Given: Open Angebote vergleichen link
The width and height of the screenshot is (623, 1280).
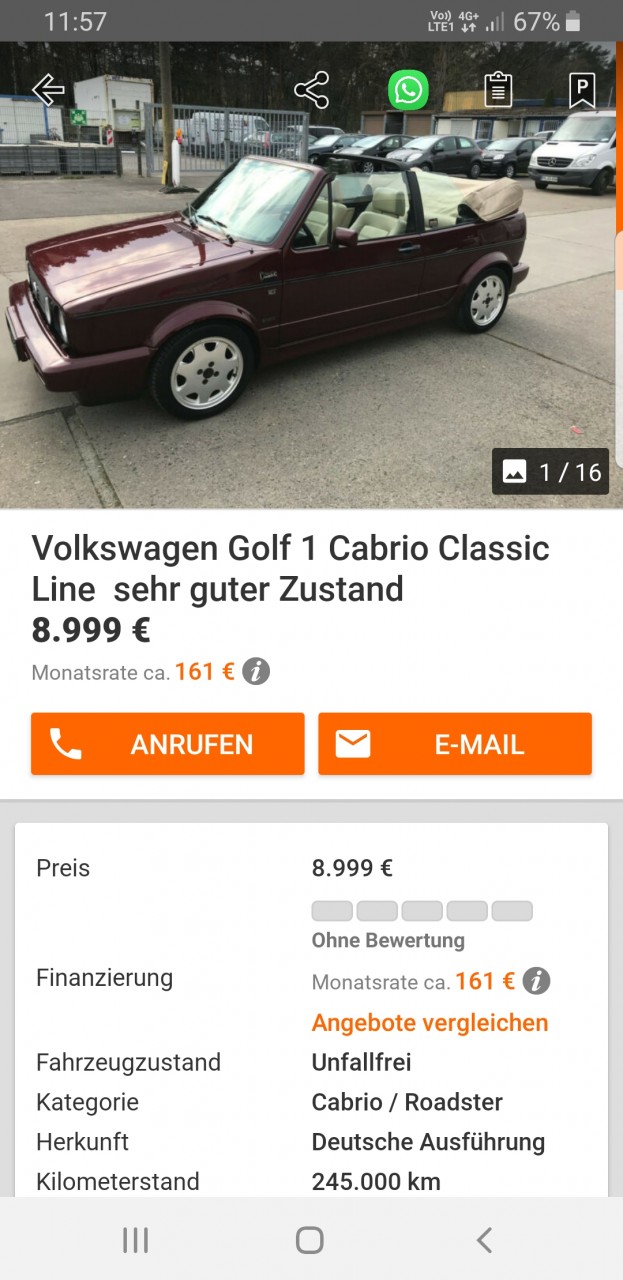Looking at the screenshot, I should click(430, 1022).
